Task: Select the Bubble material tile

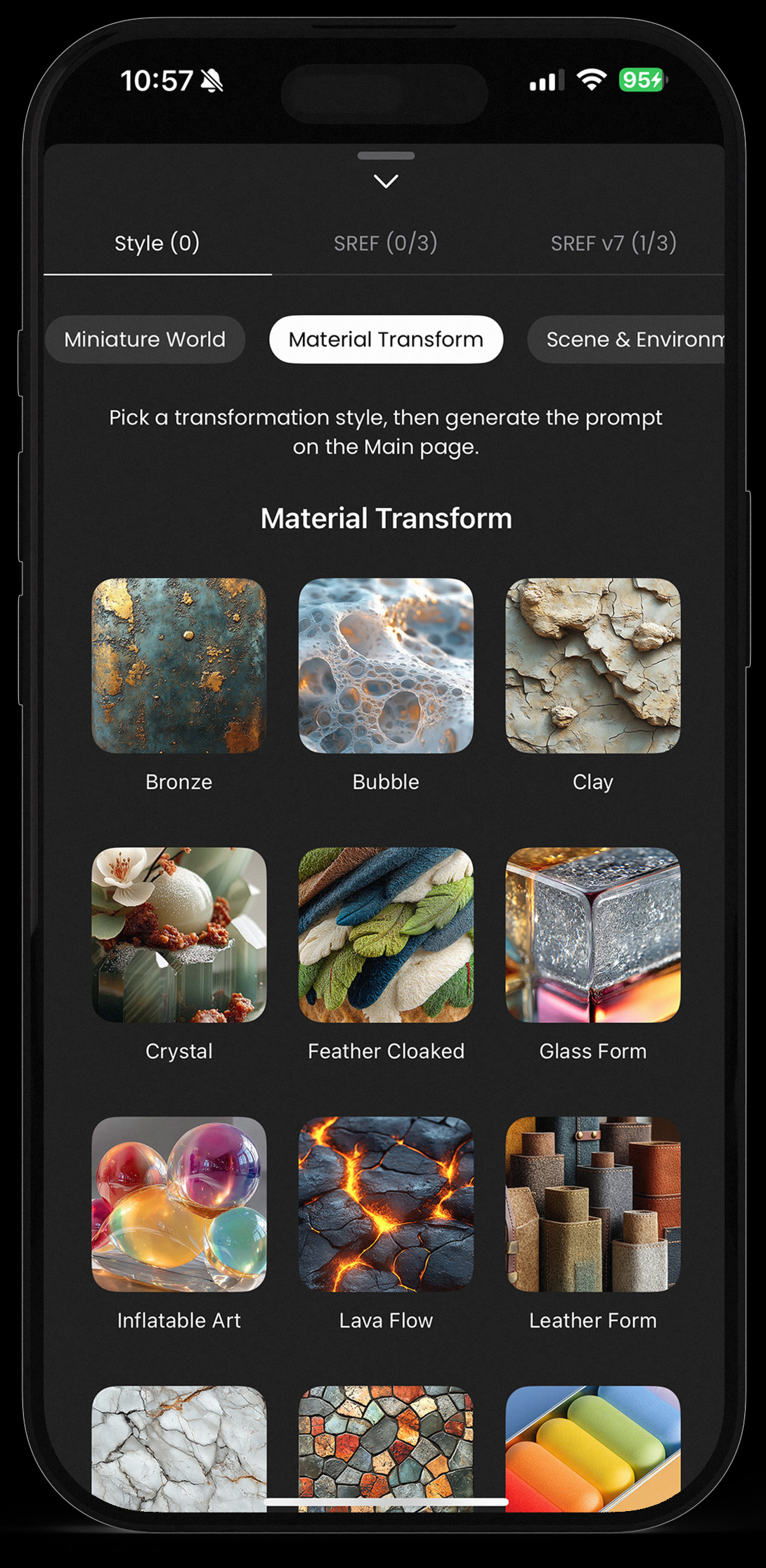Action: [386, 665]
